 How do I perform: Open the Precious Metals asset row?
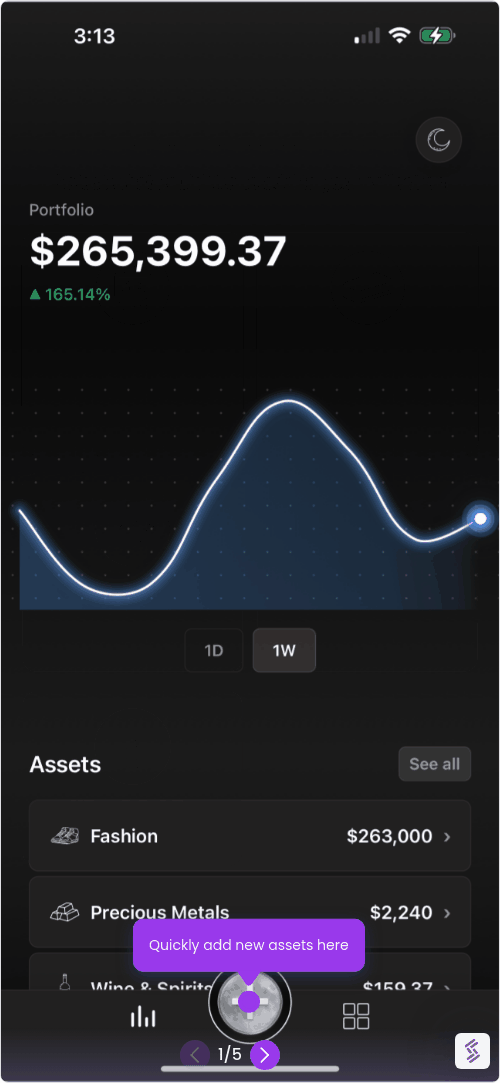(250, 912)
